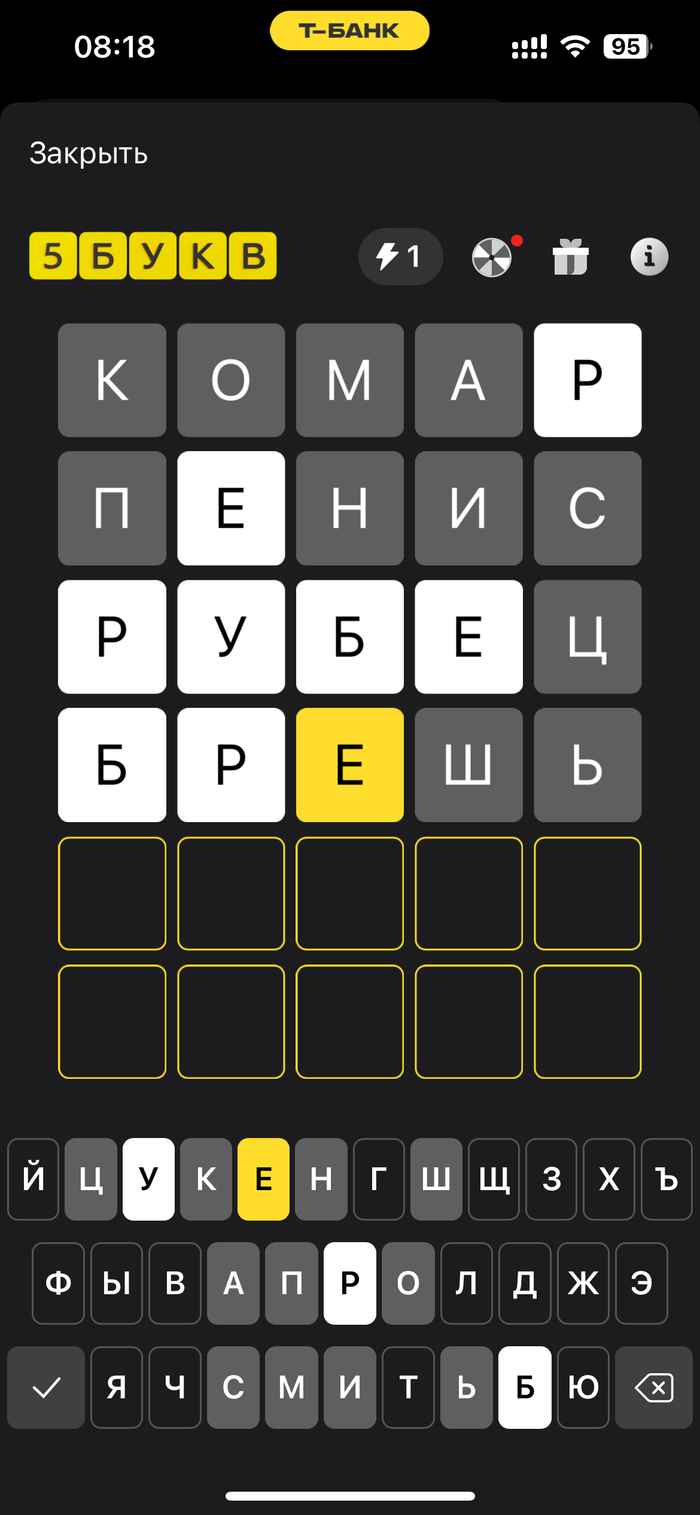Viewport: 700px width, 1515px height.
Task: Type the letter Ф
Action: [58, 1283]
